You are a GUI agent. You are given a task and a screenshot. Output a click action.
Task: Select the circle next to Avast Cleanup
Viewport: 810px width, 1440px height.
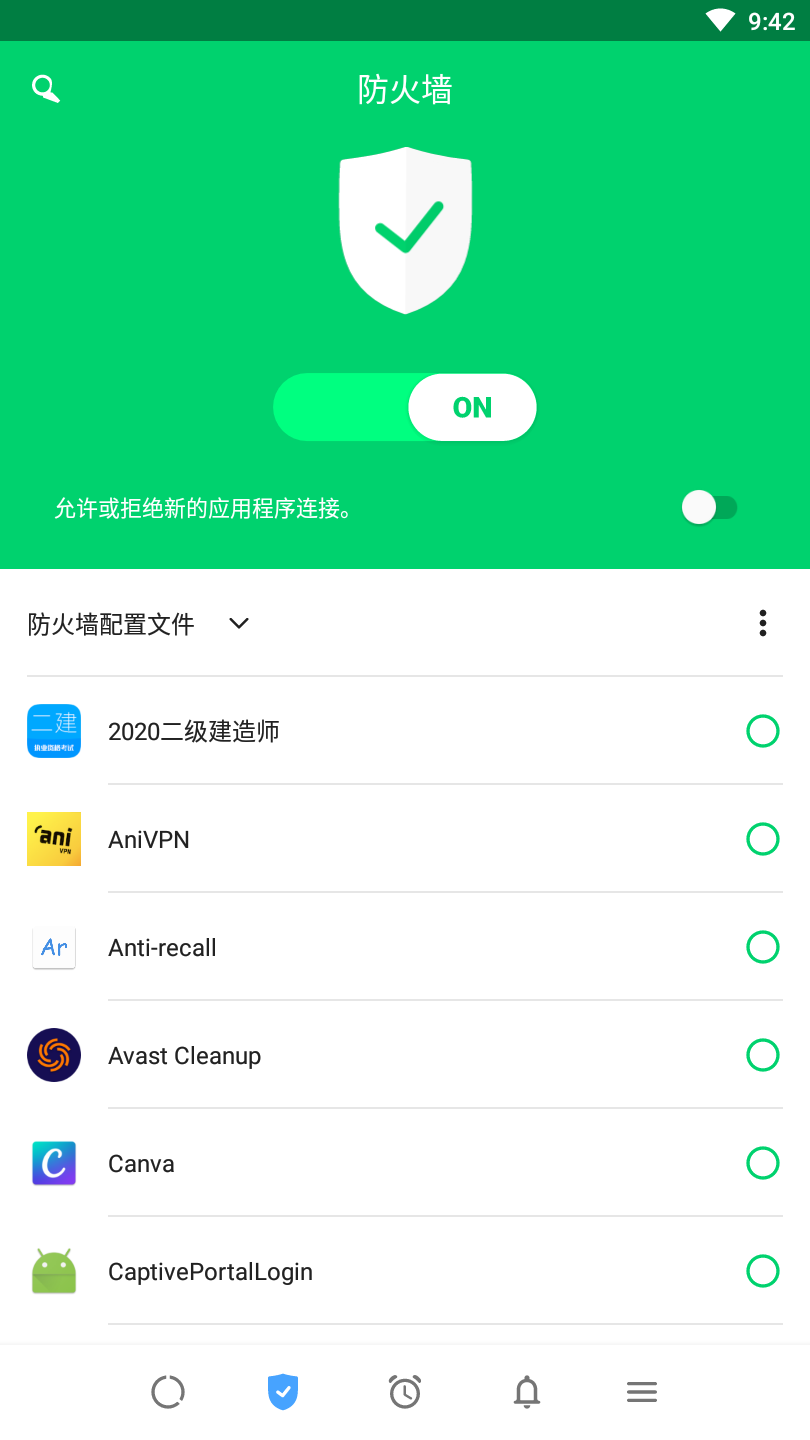763,1055
